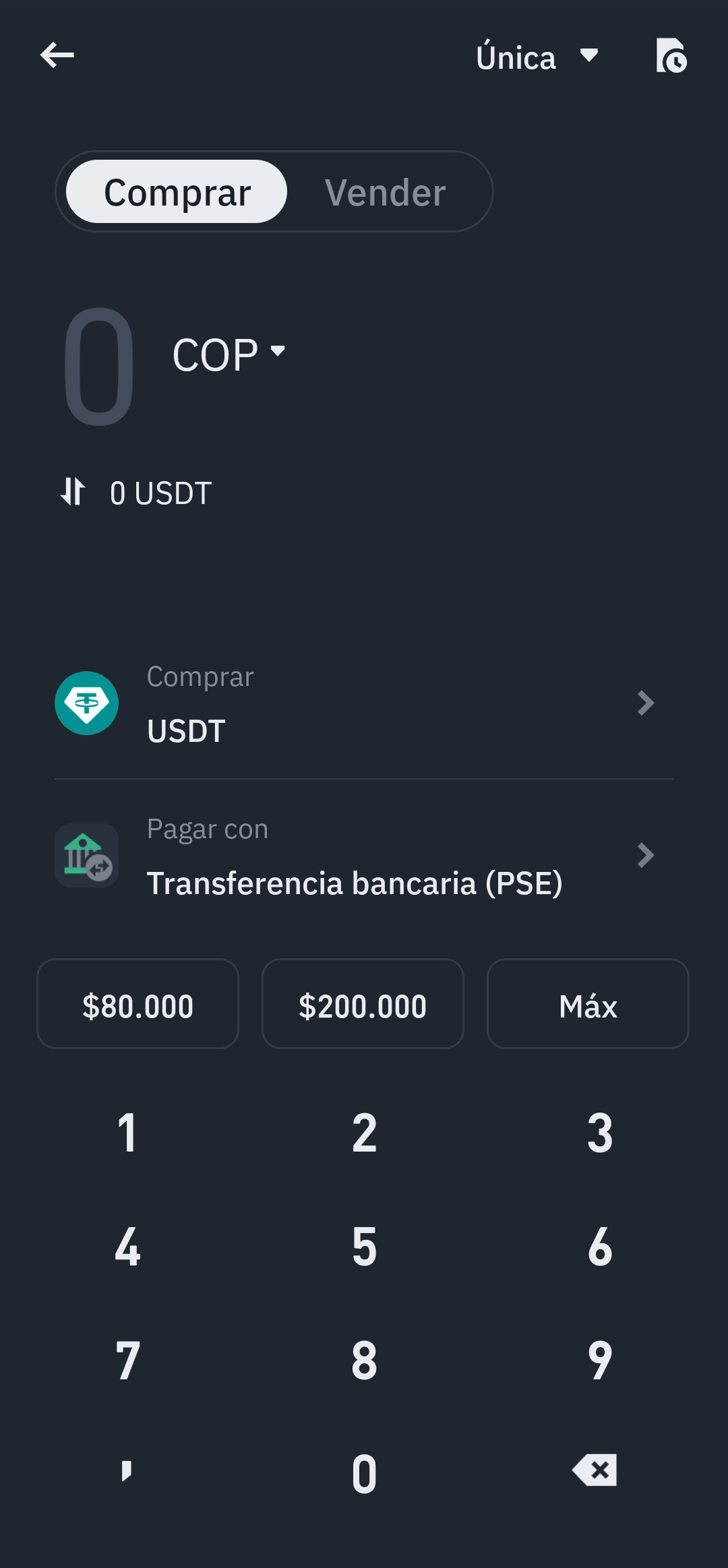
Task: Delete the last digit with backspace
Action: click(x=595, y=1470)
